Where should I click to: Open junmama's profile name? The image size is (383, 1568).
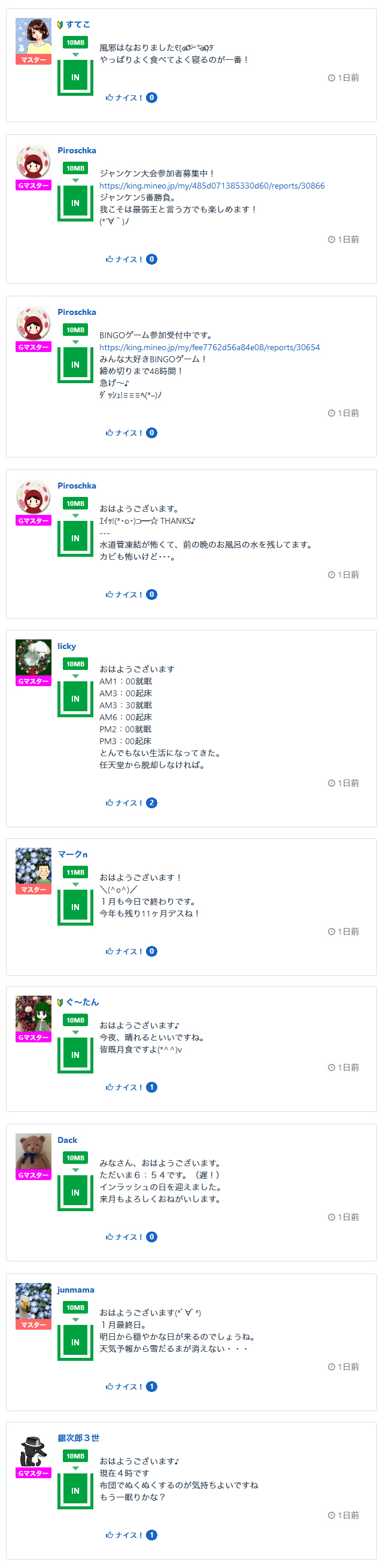pos(75,1290)
